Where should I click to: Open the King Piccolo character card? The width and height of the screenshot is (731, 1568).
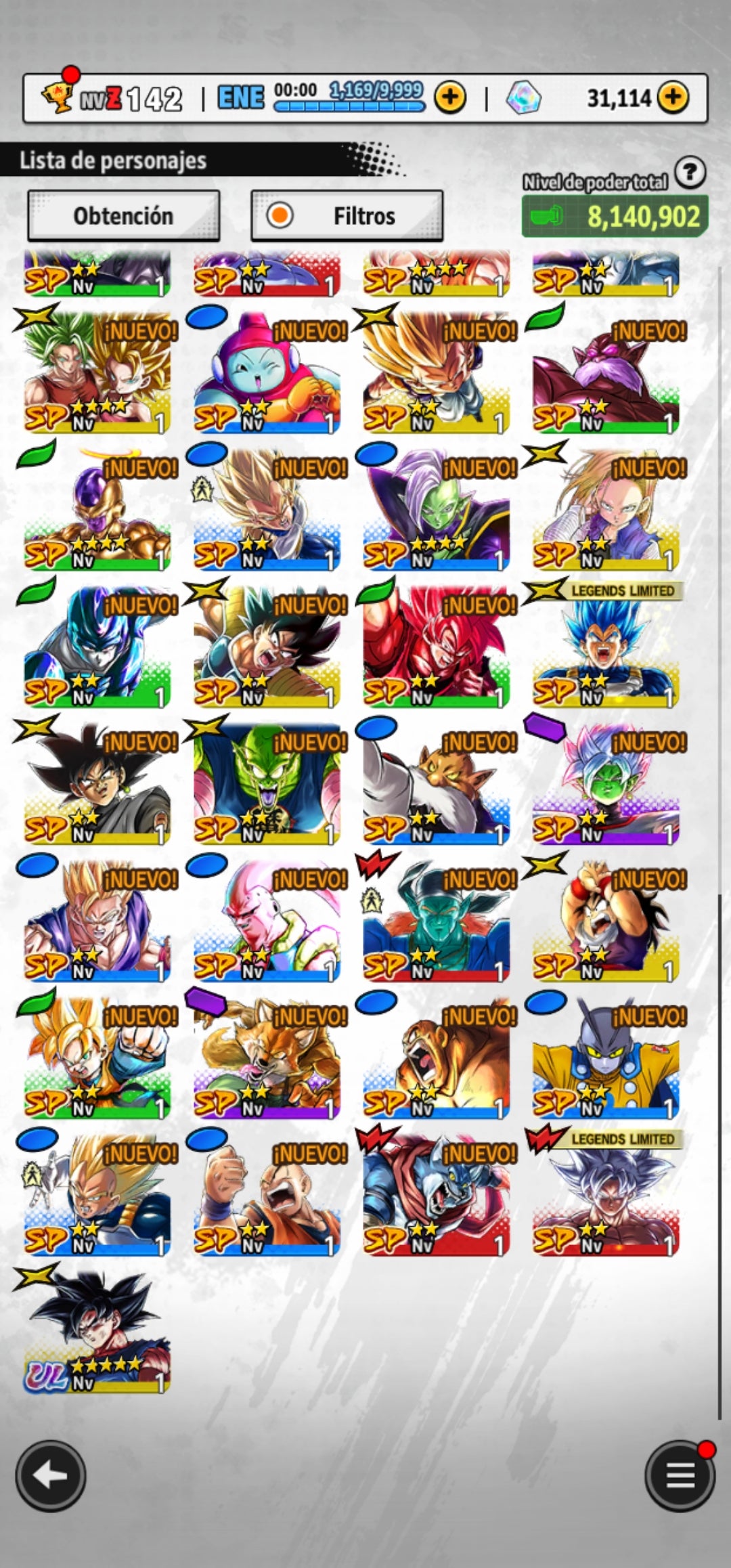[267, 783]
